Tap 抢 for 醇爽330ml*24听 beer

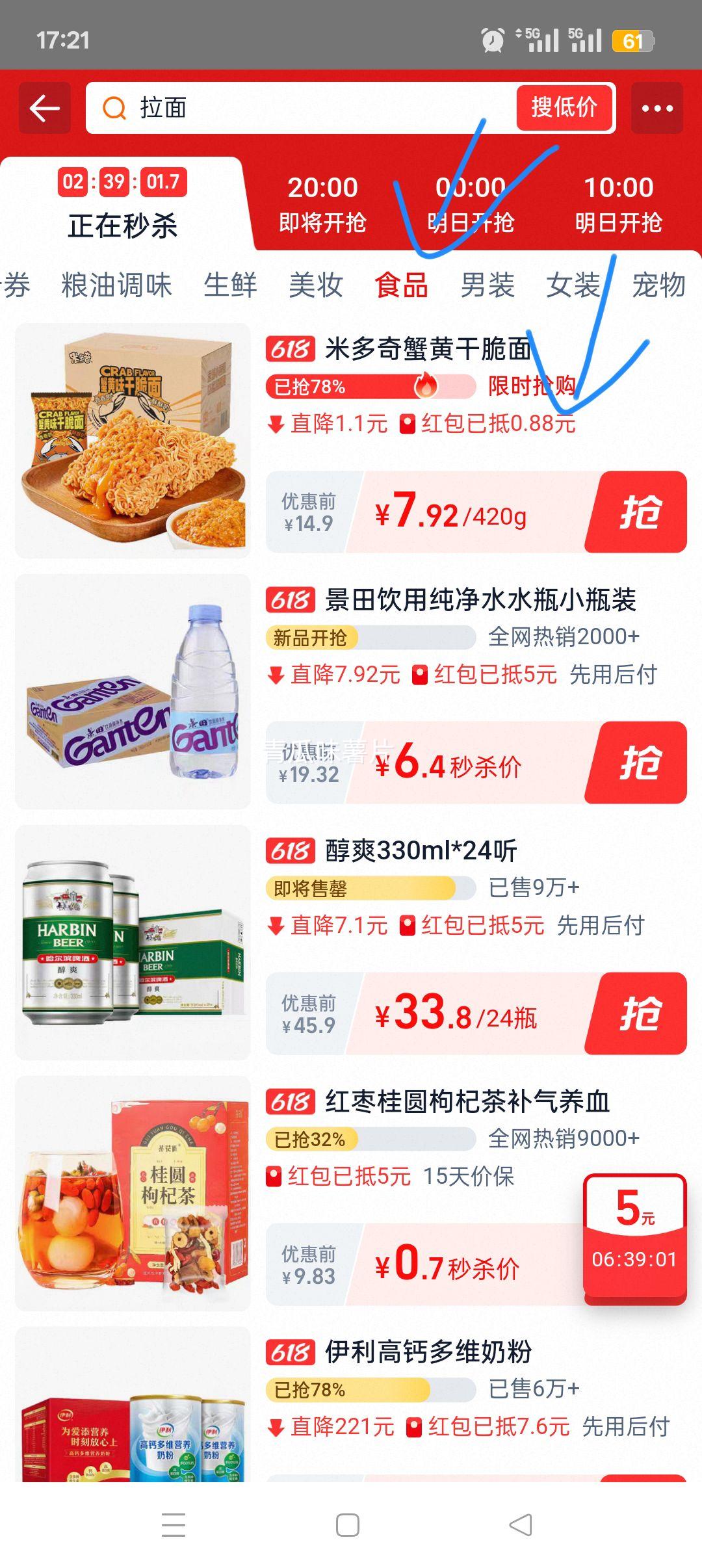point(638,1013)
